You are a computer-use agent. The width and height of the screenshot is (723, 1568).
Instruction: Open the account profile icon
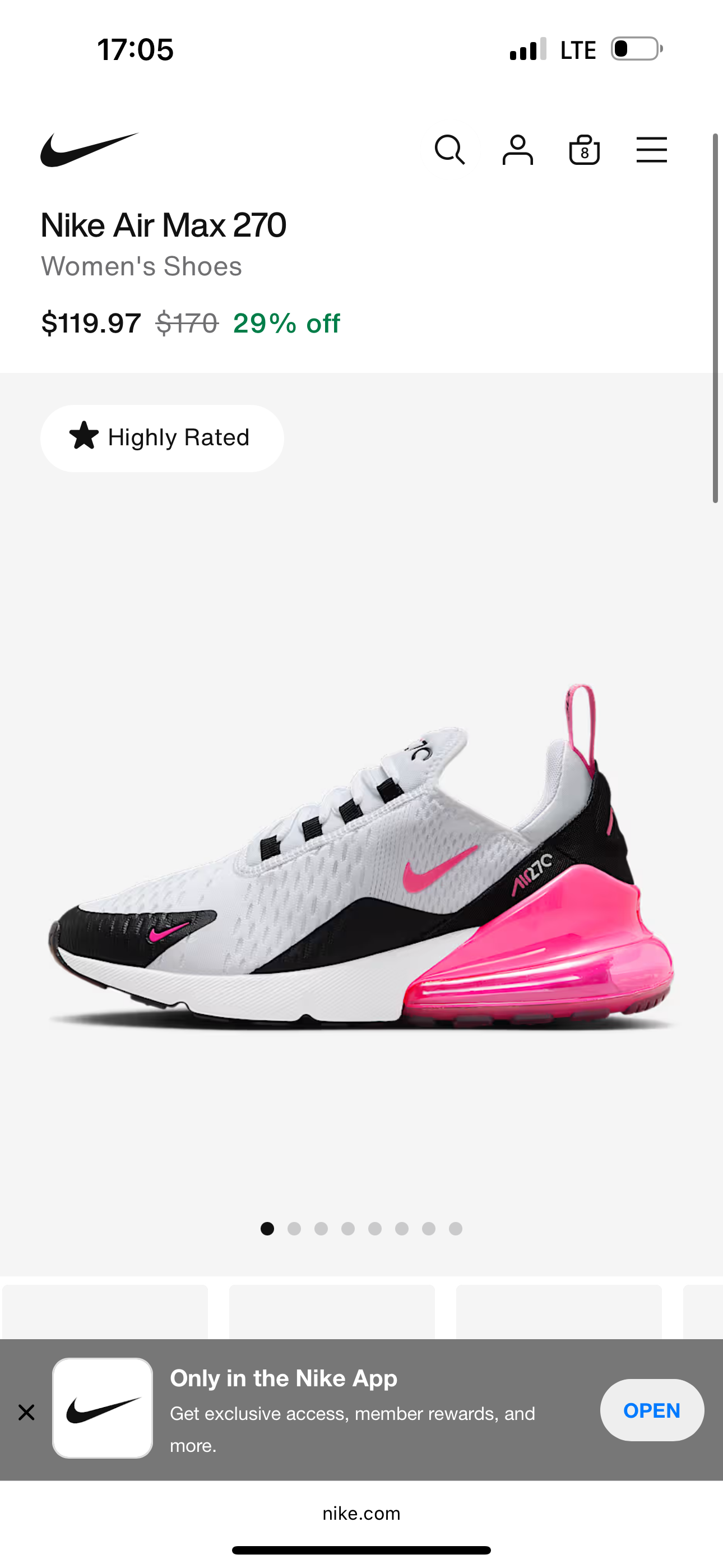click(517, 150)
